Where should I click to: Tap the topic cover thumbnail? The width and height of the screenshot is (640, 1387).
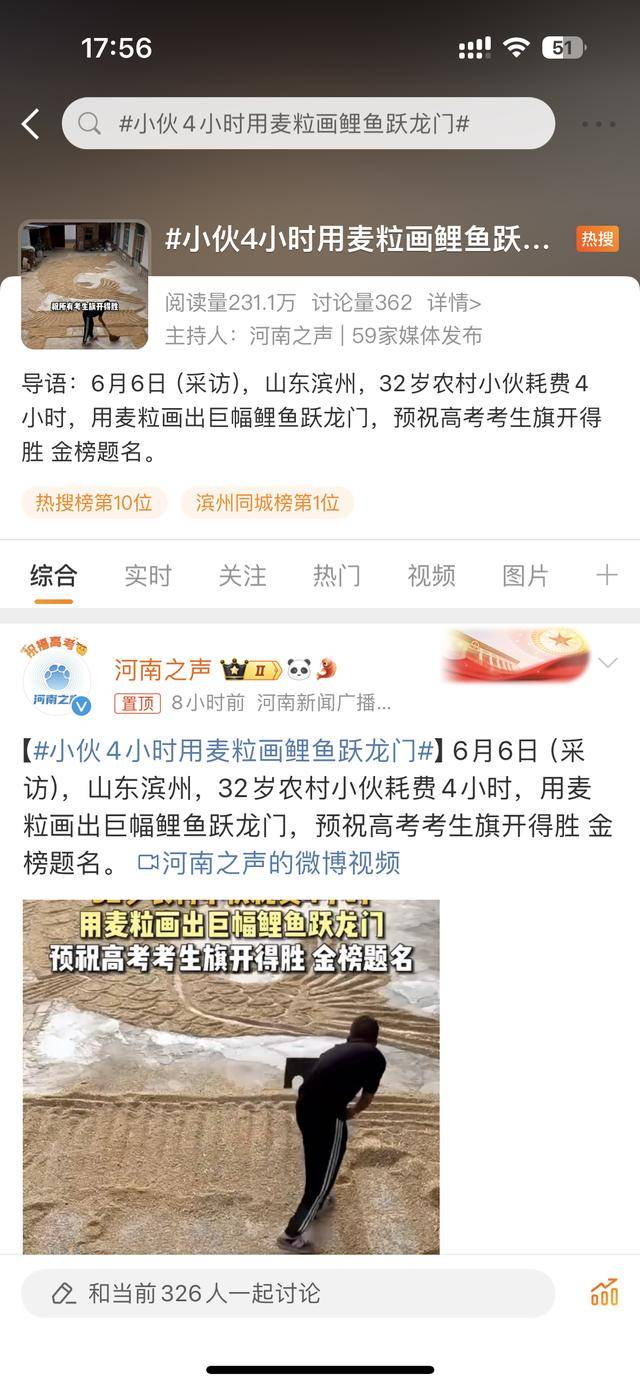85,284
